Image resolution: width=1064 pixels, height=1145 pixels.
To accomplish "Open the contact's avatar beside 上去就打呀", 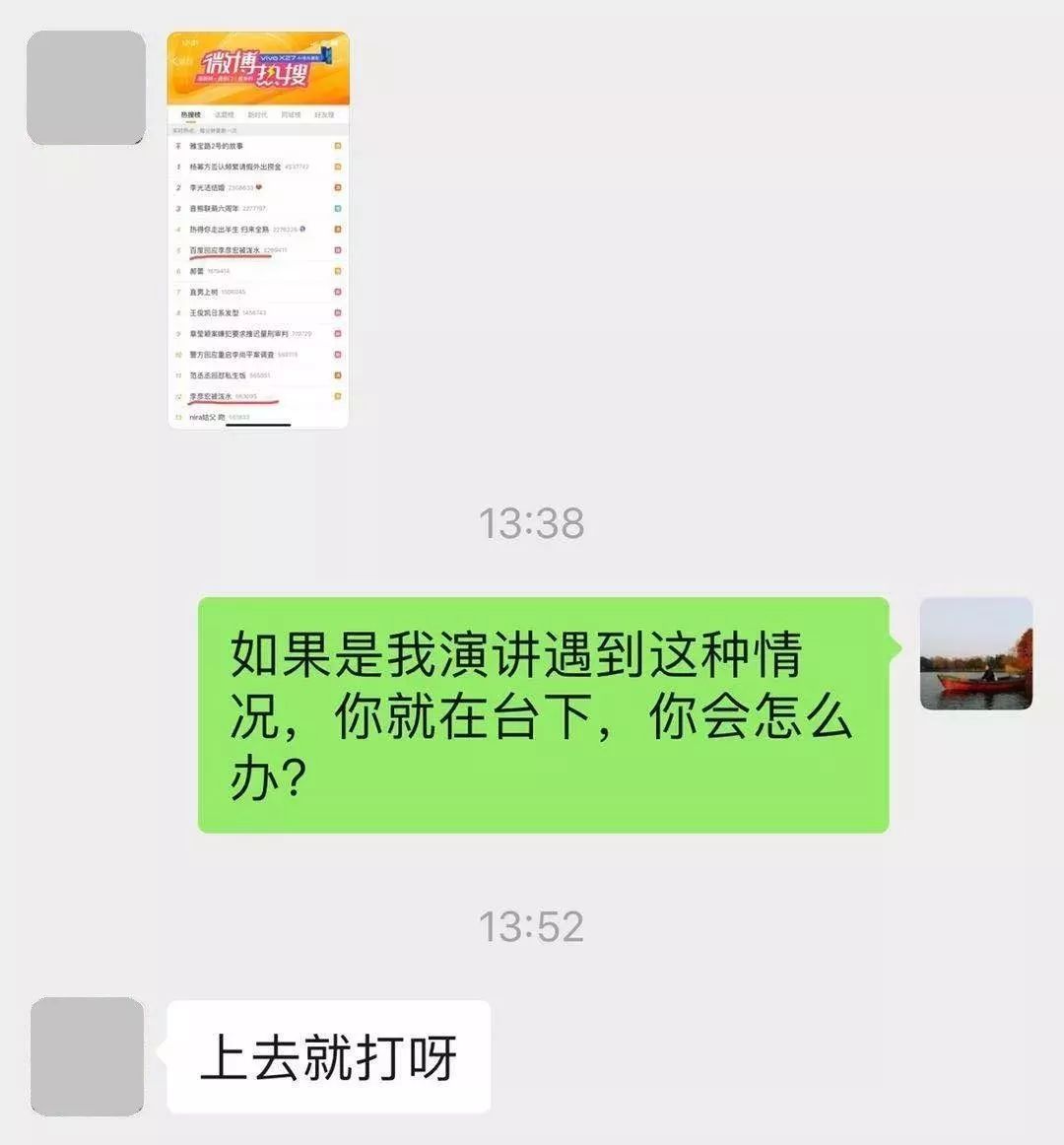I will coord(87,1055).
